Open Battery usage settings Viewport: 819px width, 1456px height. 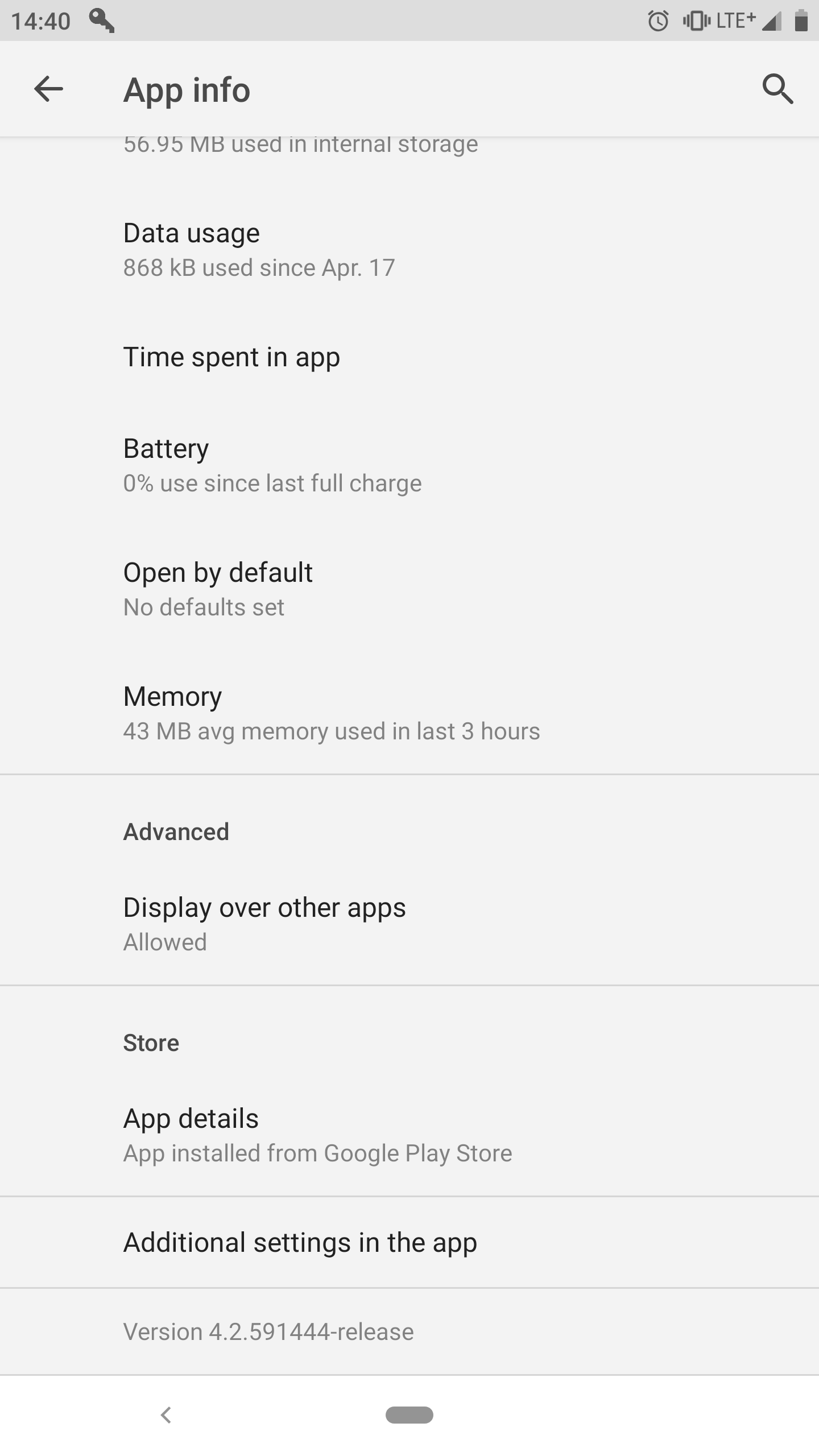click(409, 465)
